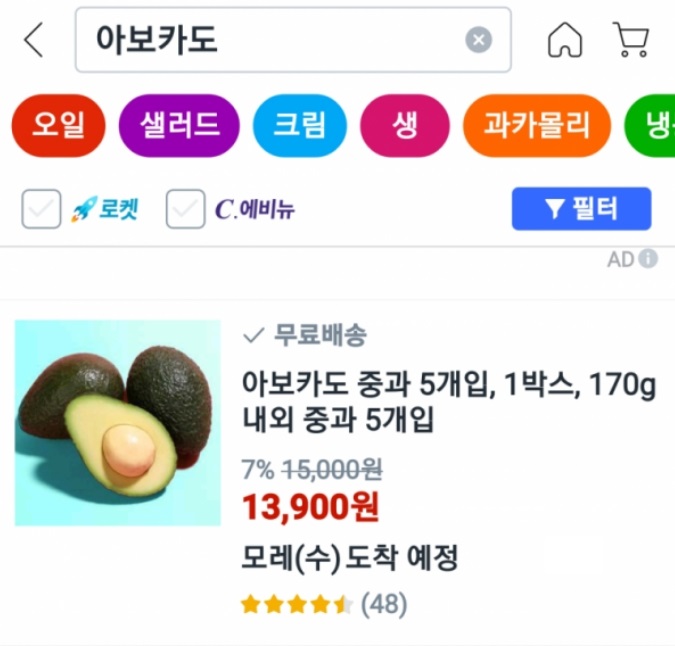The height and width of the screenshot is (646, 675).
Task: Select the 오일 chip
Action: point(59,126)
